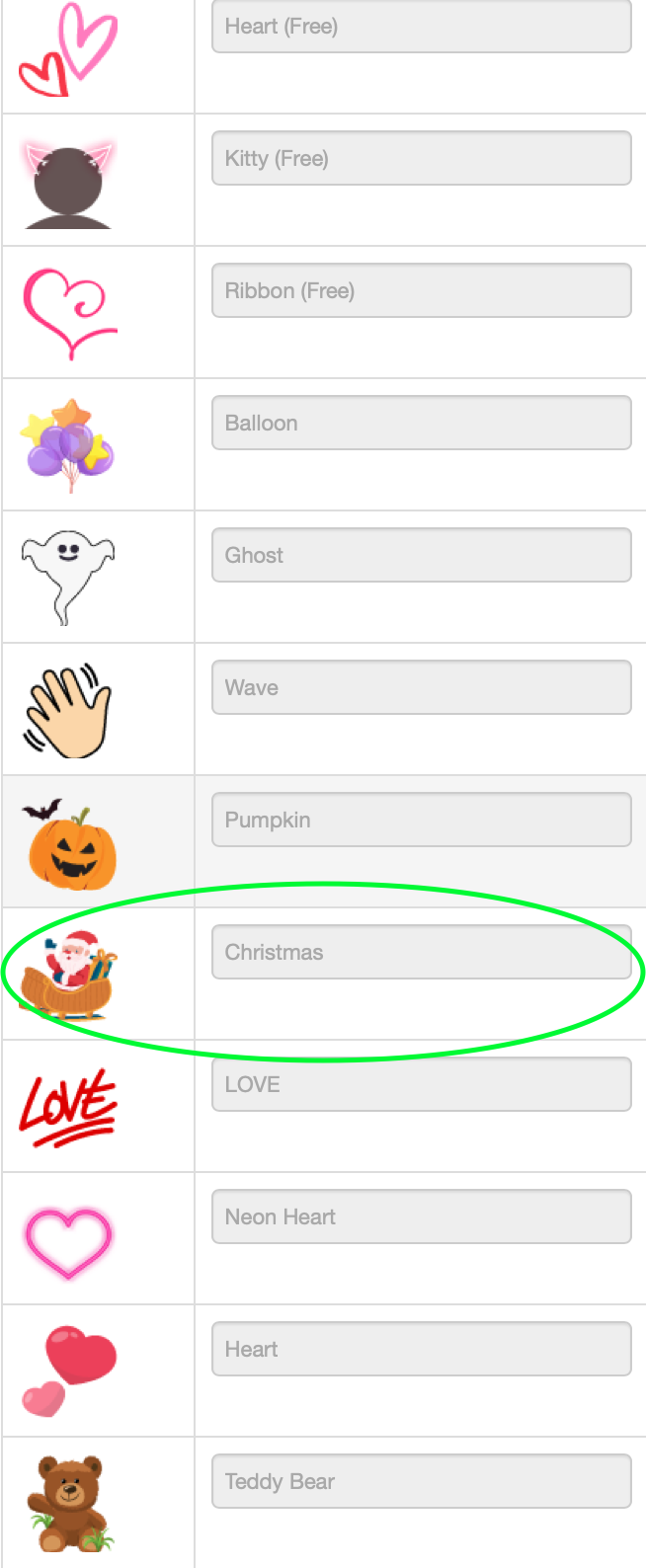Tap the Ghost name field

tap(421, 555)
